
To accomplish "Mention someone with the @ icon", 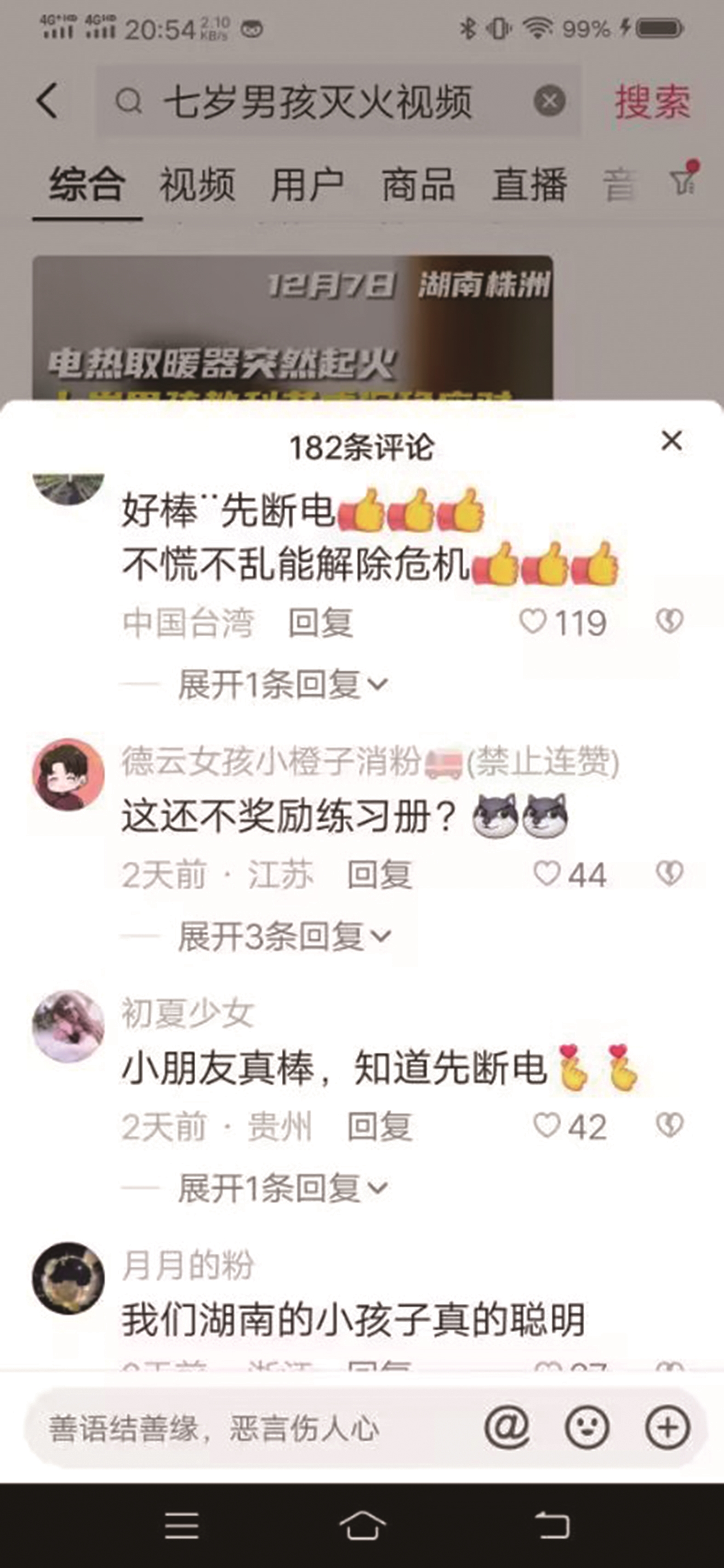I will pos(507,1427).
